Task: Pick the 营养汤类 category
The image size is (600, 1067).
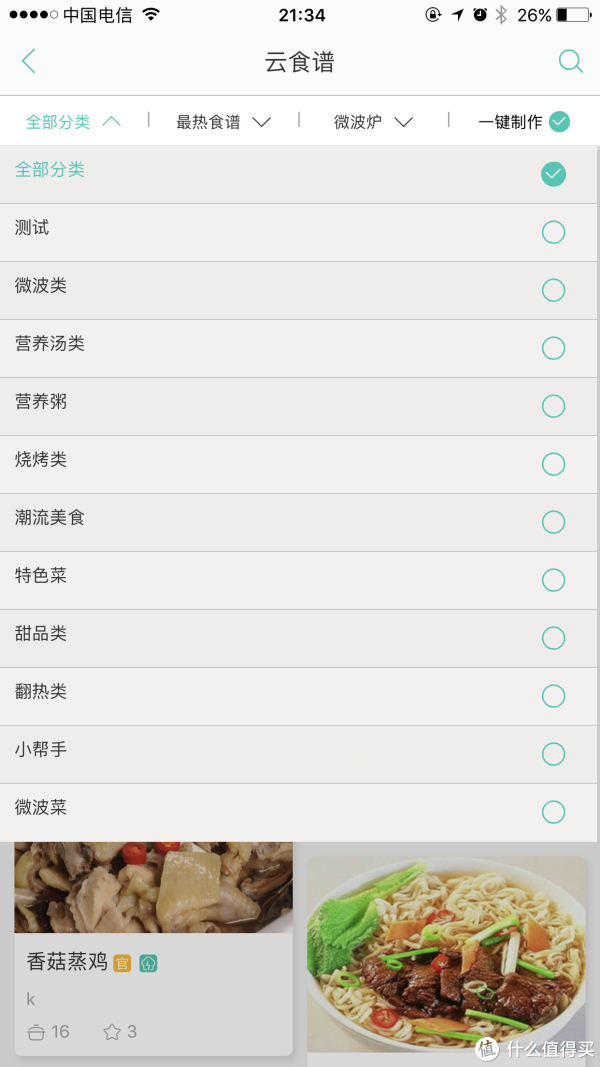Action: pos(299,348)
